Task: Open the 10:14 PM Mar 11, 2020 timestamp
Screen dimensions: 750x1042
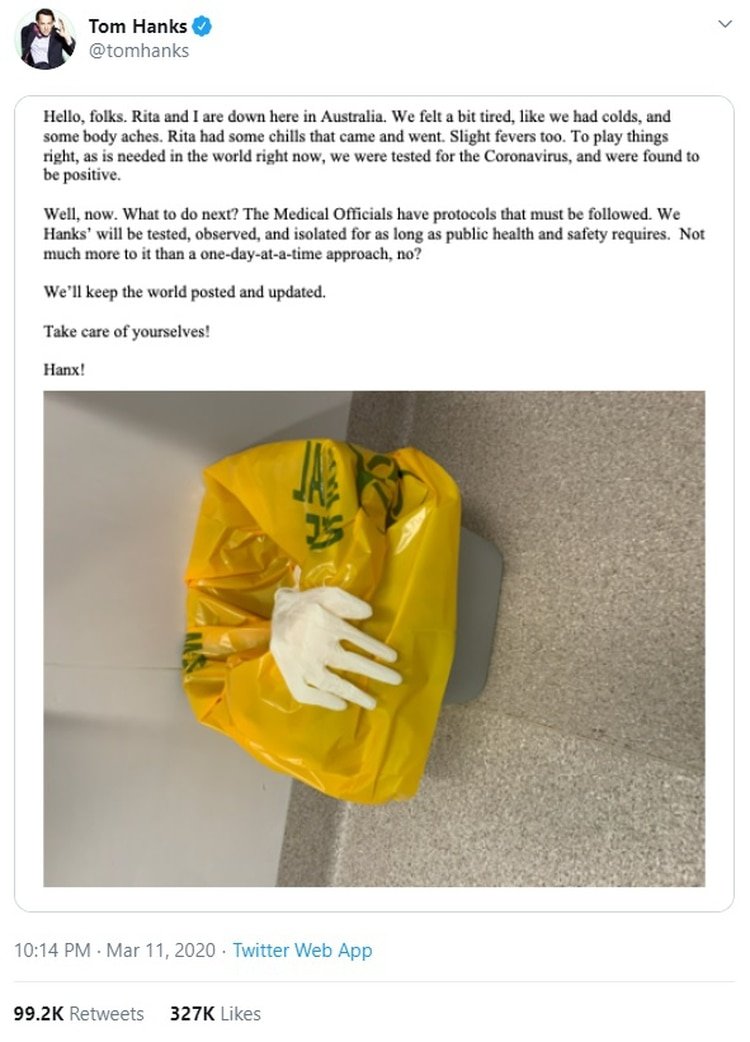Action: pyautogui.click(x=114, y=950)
